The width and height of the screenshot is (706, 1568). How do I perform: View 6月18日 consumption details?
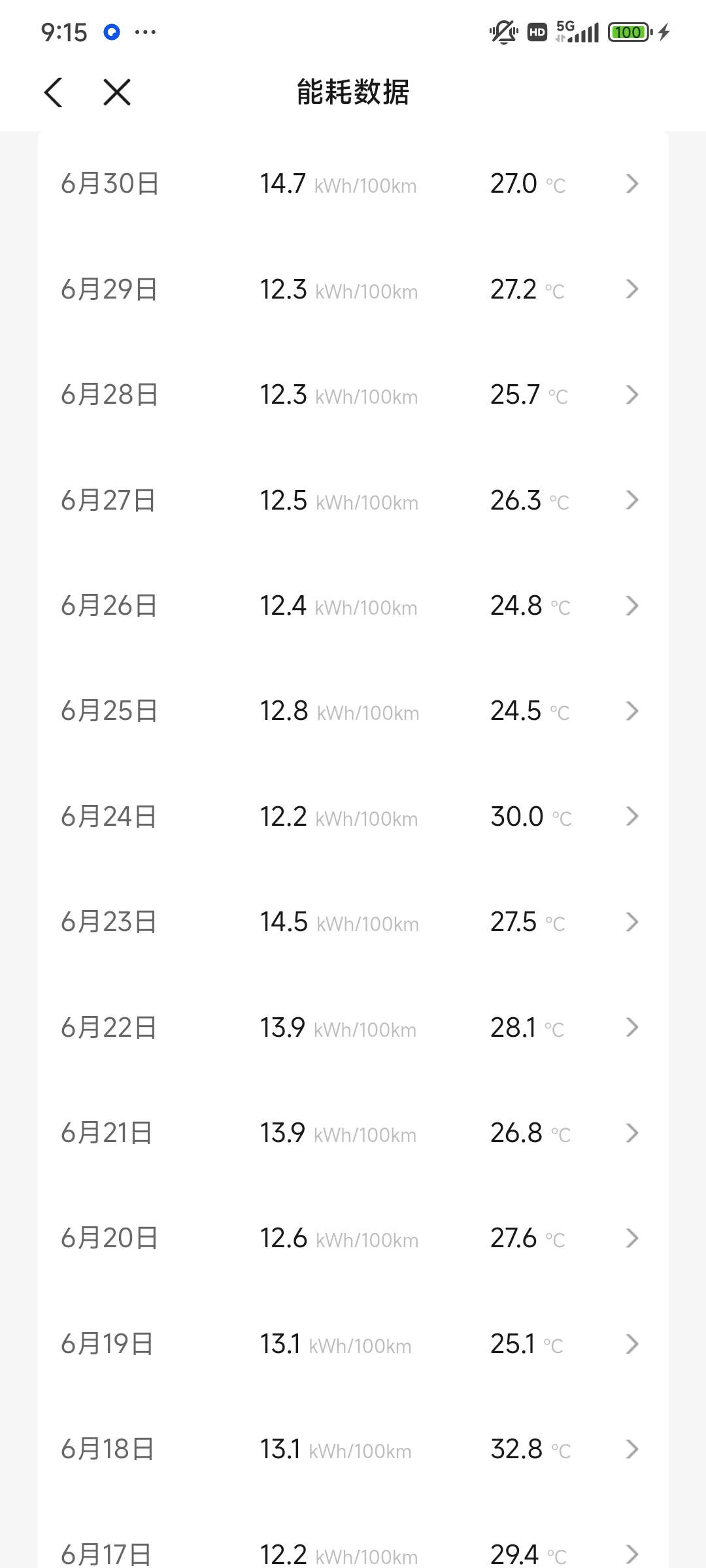(x=353, y=1449)
